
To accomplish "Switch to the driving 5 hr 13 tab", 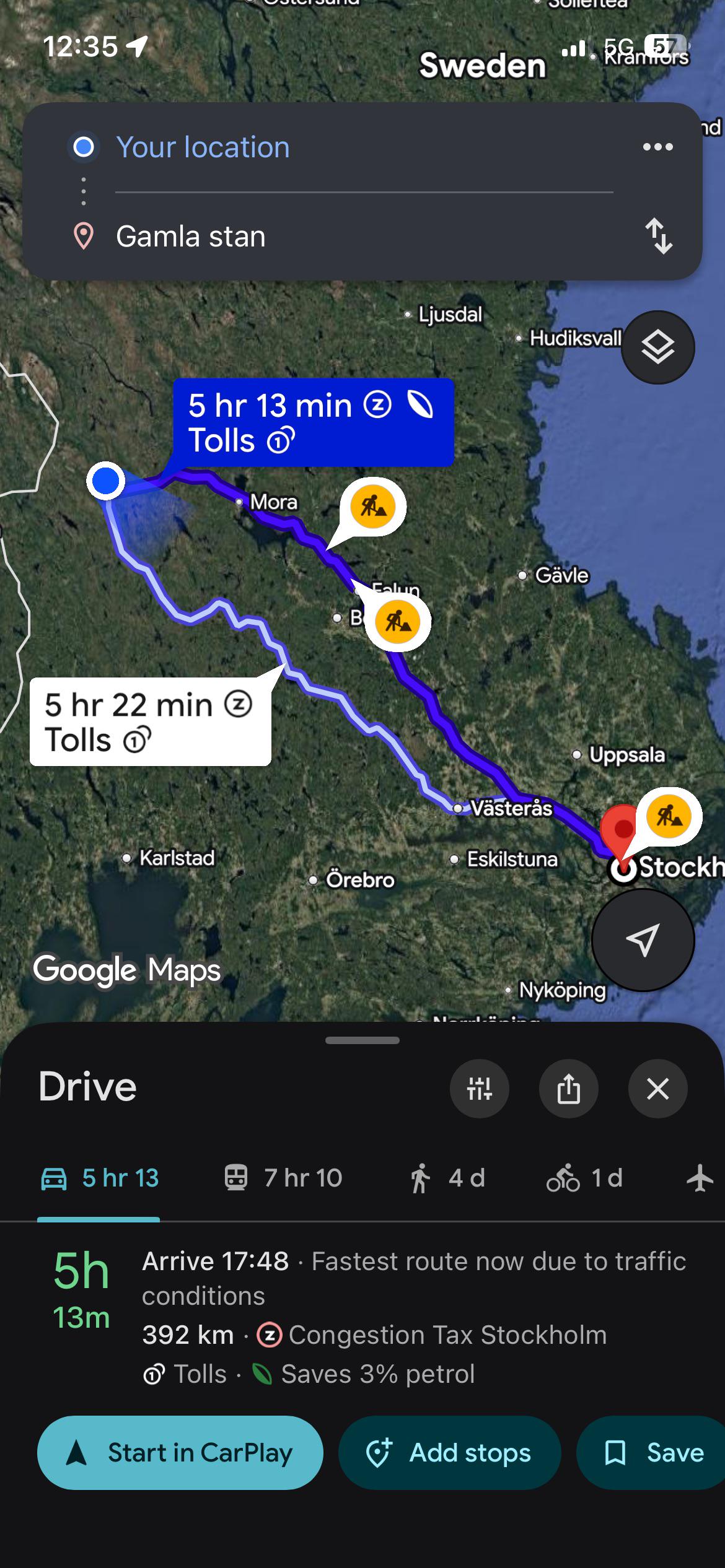I will point(99,1178).
